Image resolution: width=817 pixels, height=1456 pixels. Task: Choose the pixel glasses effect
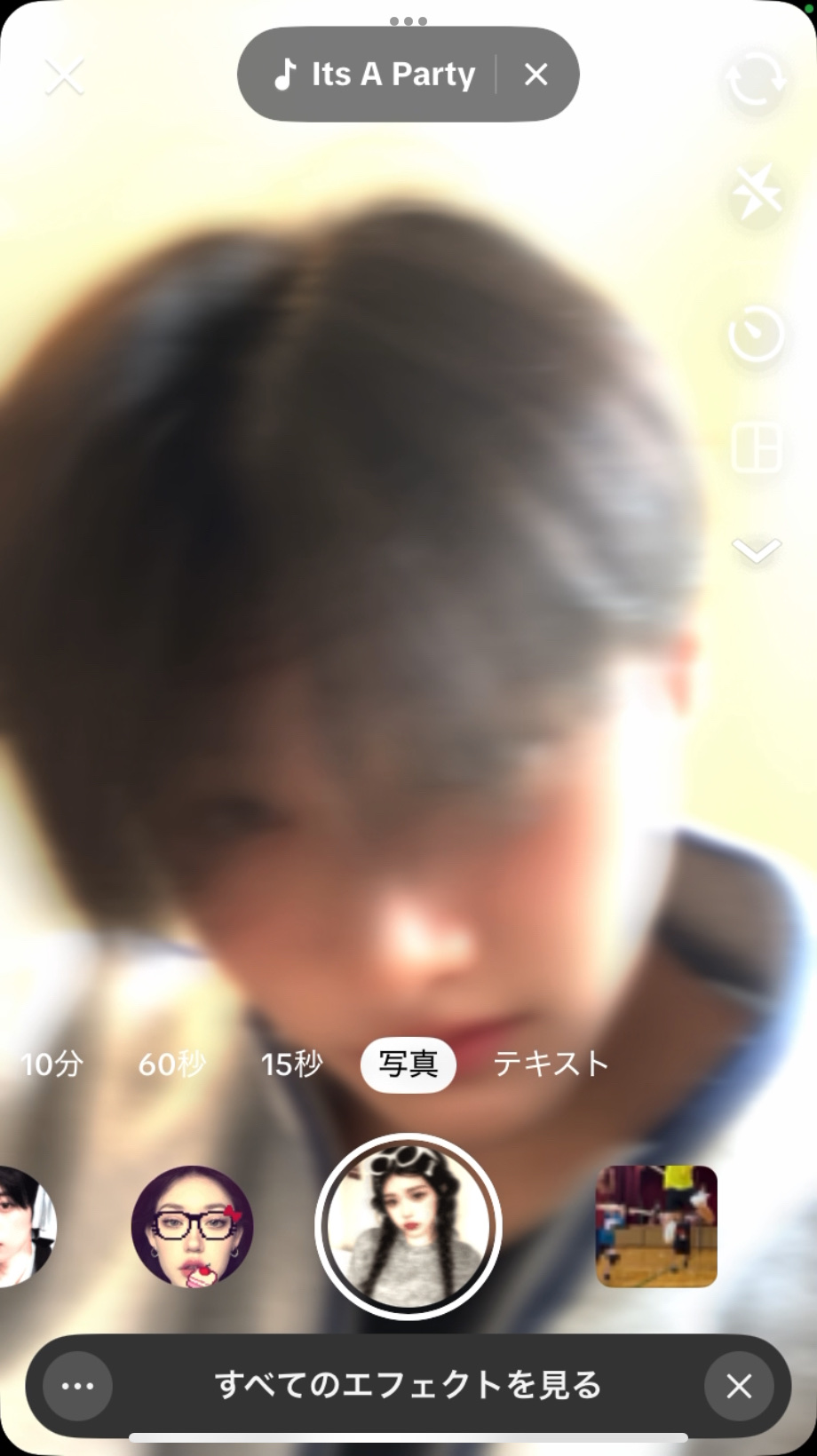[x=192, y=1226]
